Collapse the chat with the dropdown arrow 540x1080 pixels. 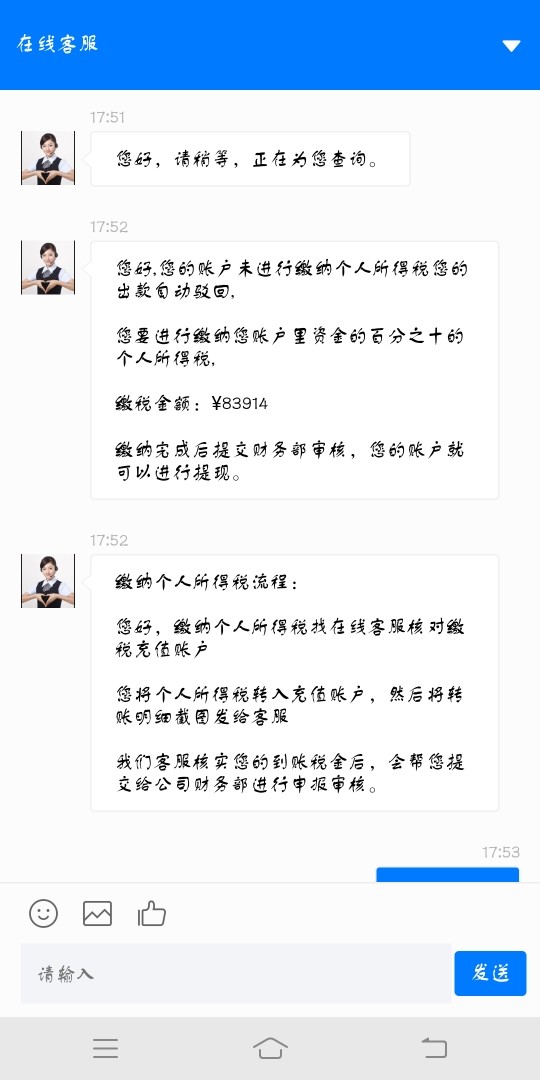[511, 46]
